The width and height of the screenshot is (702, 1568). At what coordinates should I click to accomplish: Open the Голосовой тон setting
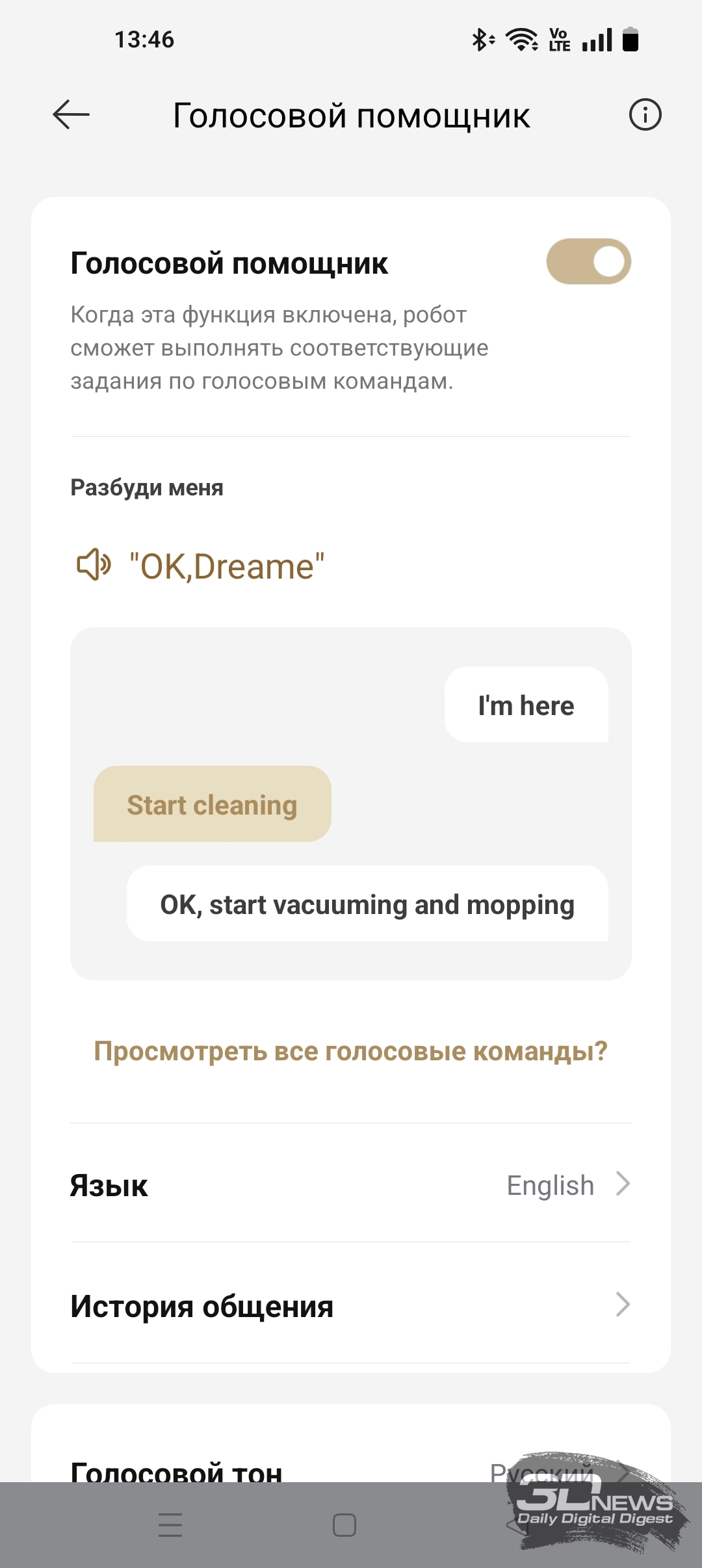pos(351,1472)
